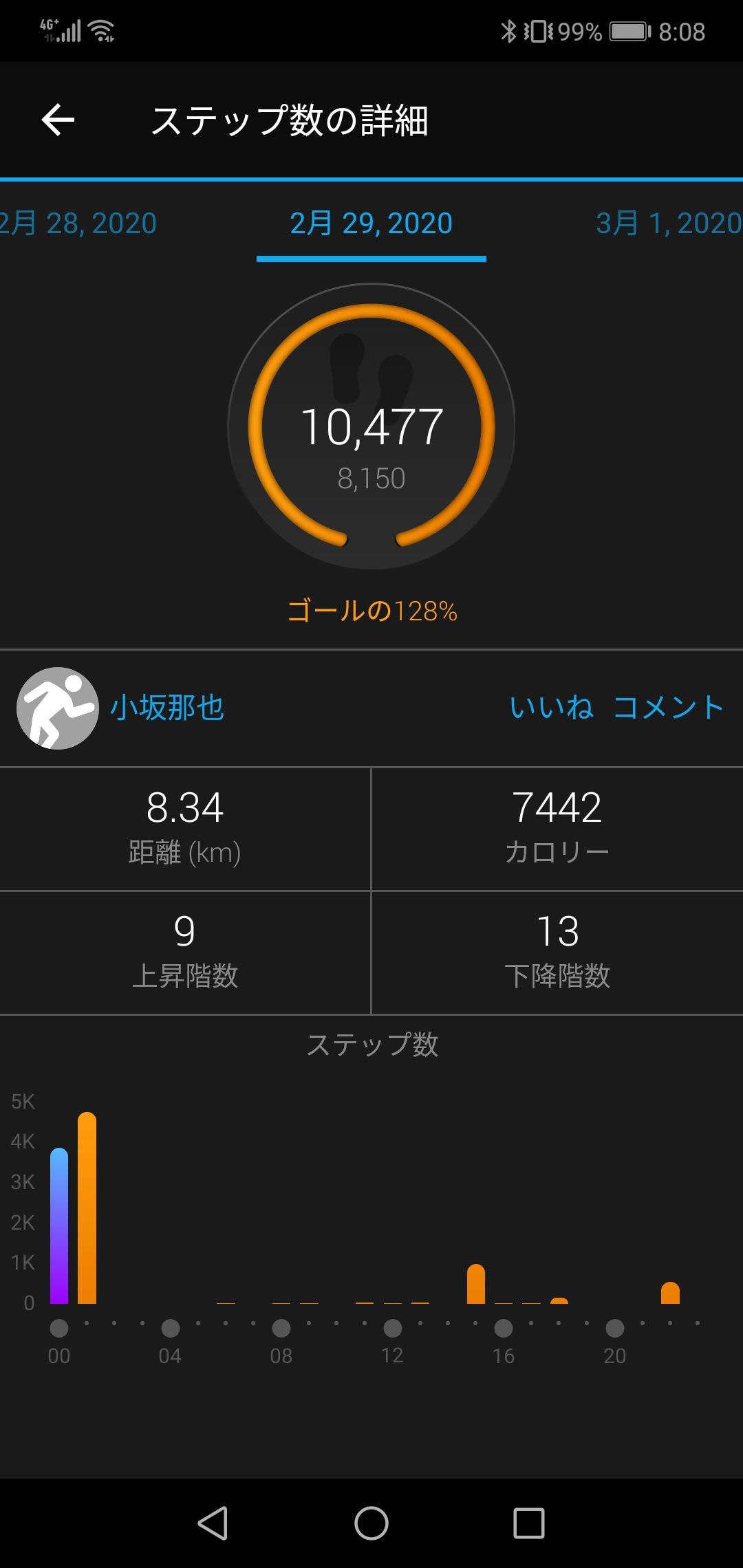Viewport: 743px width, 1568px height.
Task: Switch to the 2月 28, 2020 tab
Action: coord(78,224)
